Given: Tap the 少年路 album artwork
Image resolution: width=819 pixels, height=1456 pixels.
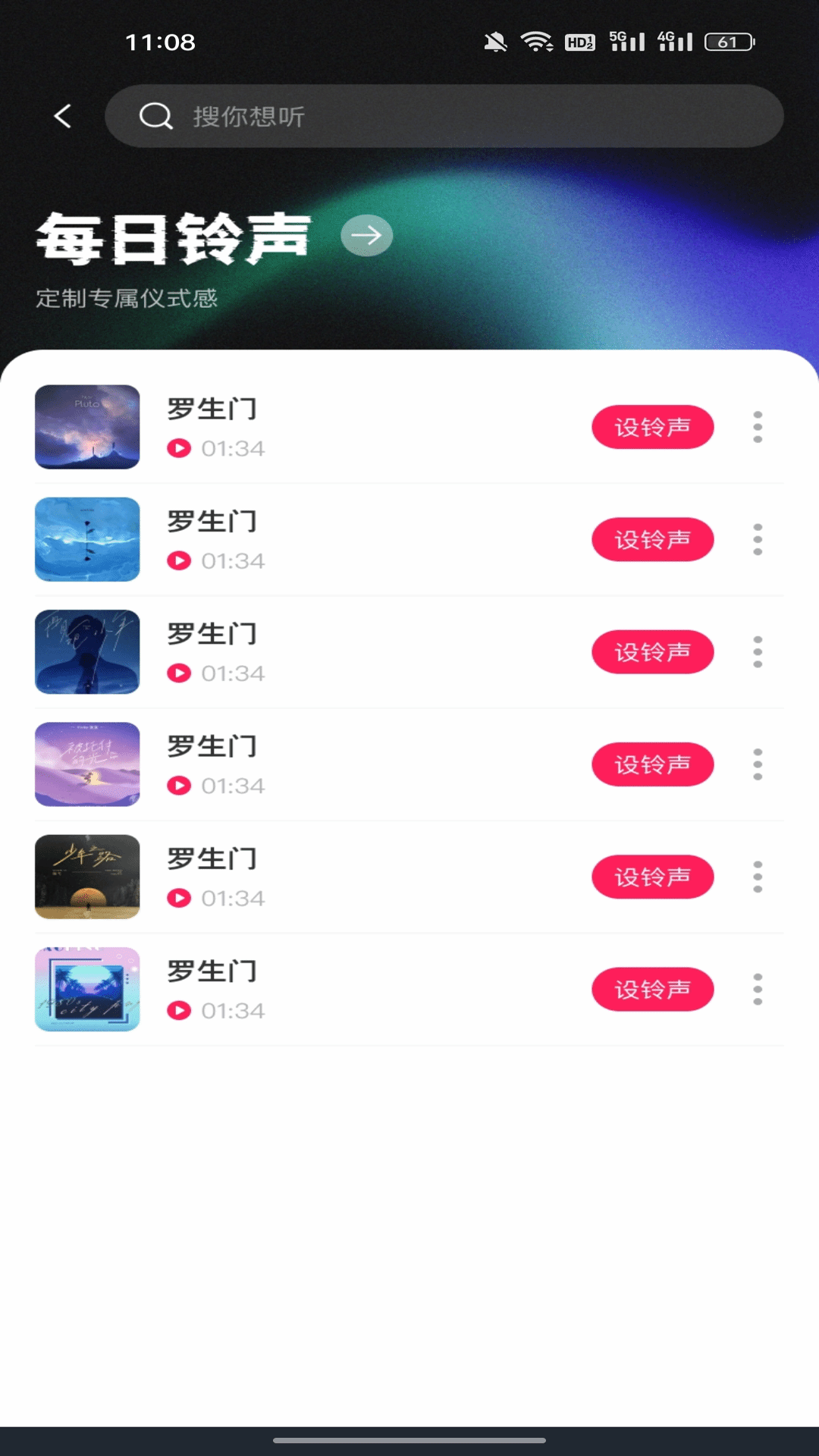Looking at the screenshot, I should (x=87, y=877).
